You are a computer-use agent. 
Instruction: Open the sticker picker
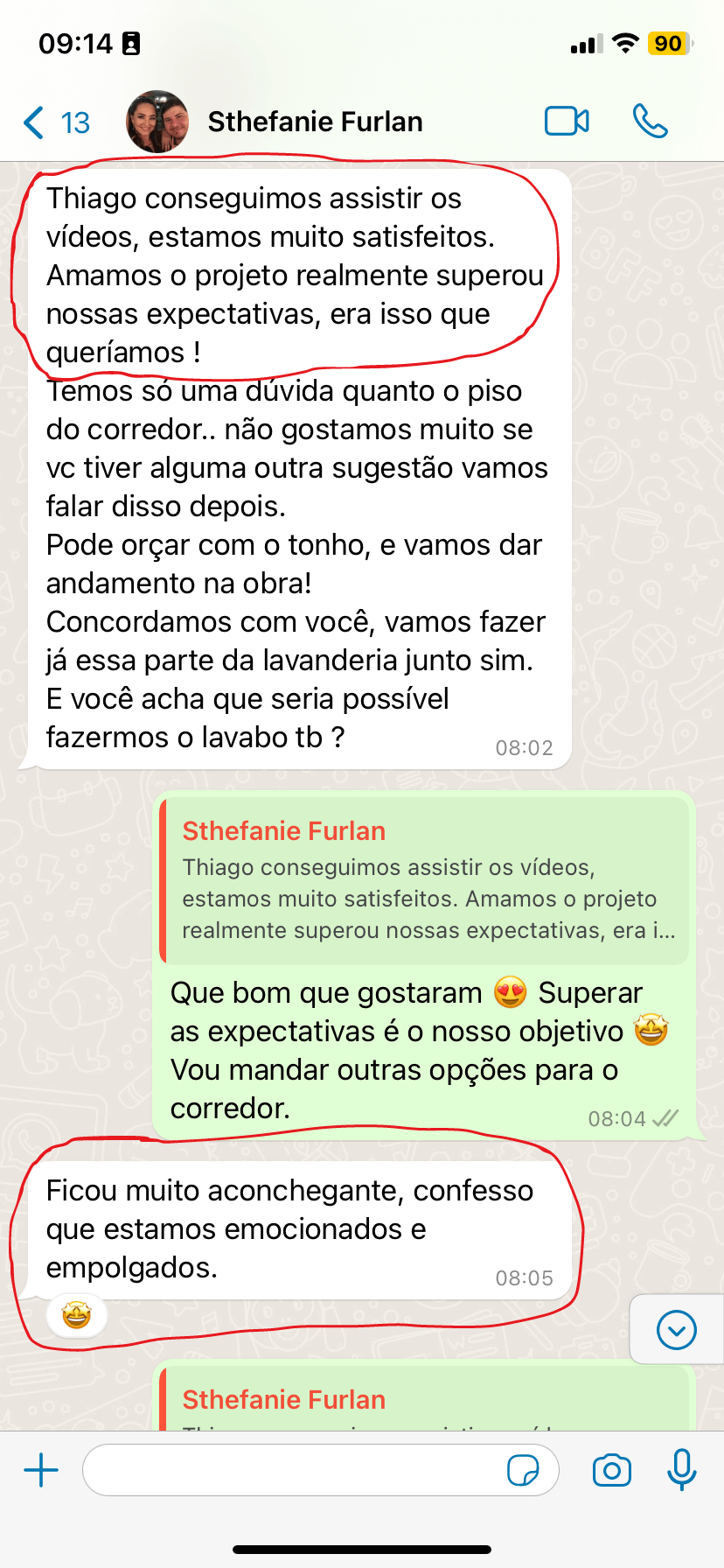pyautogui.click(x=523, y=1470)
